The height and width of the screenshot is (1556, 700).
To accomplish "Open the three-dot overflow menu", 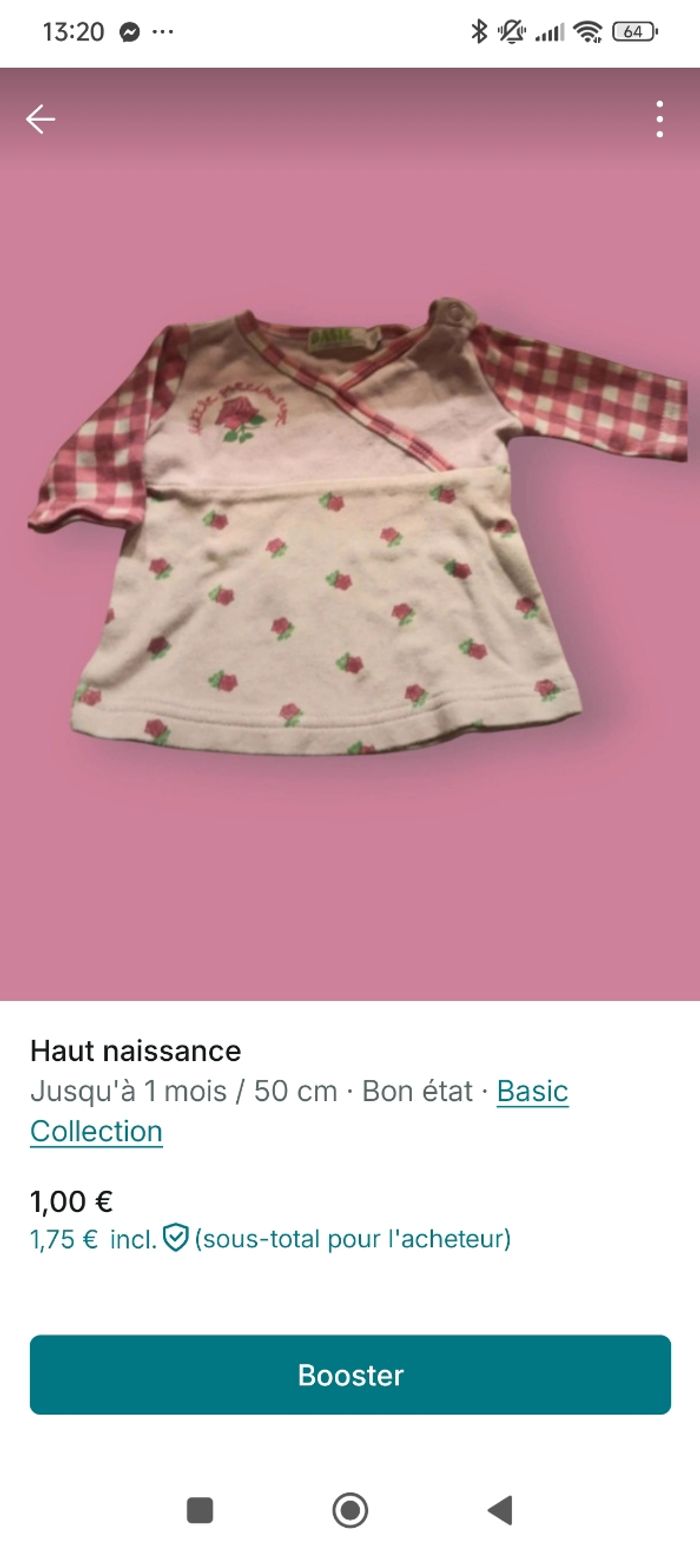I will point(659,119).
